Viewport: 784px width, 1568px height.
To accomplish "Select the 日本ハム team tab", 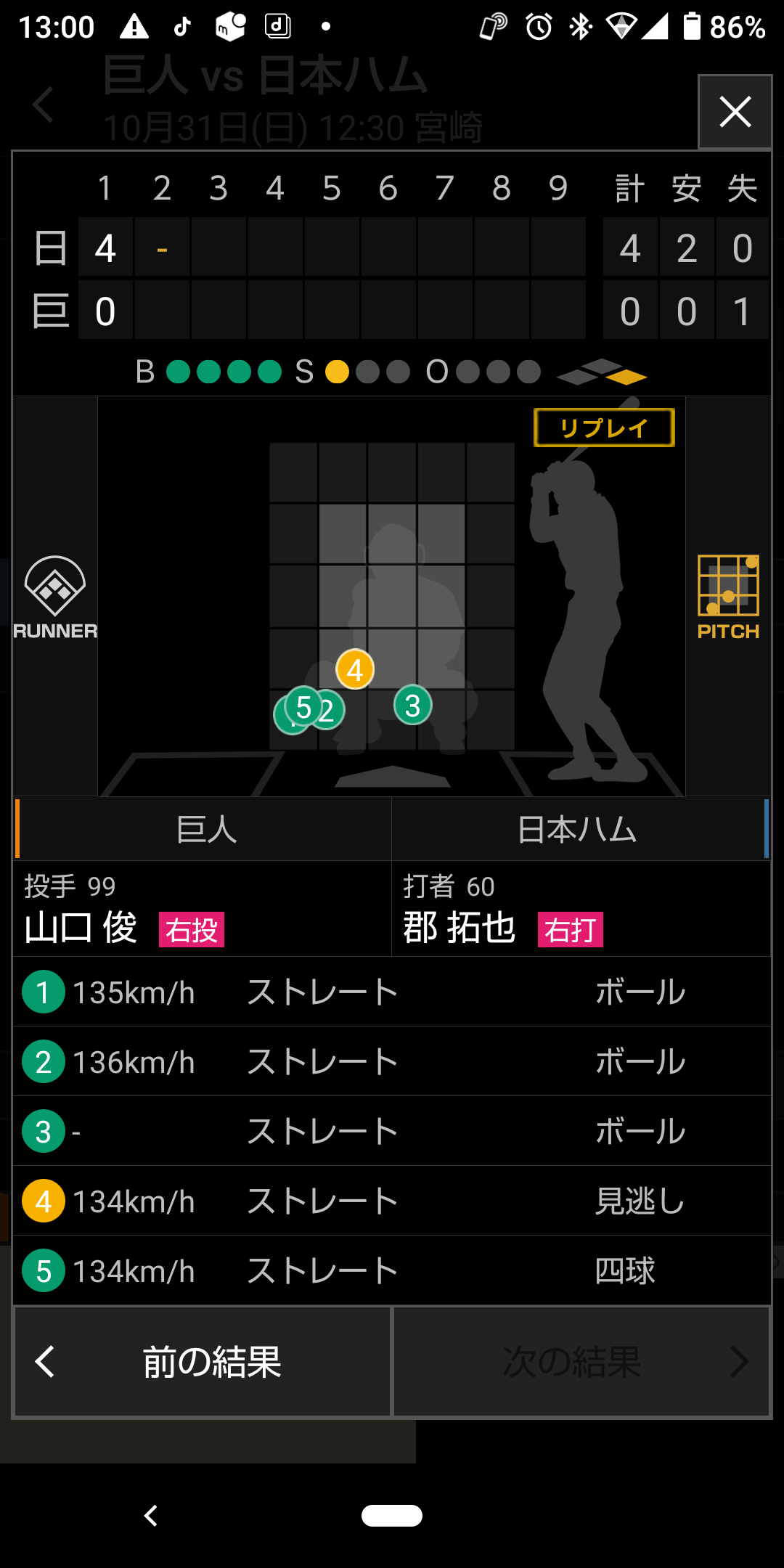I will point(578,829).
